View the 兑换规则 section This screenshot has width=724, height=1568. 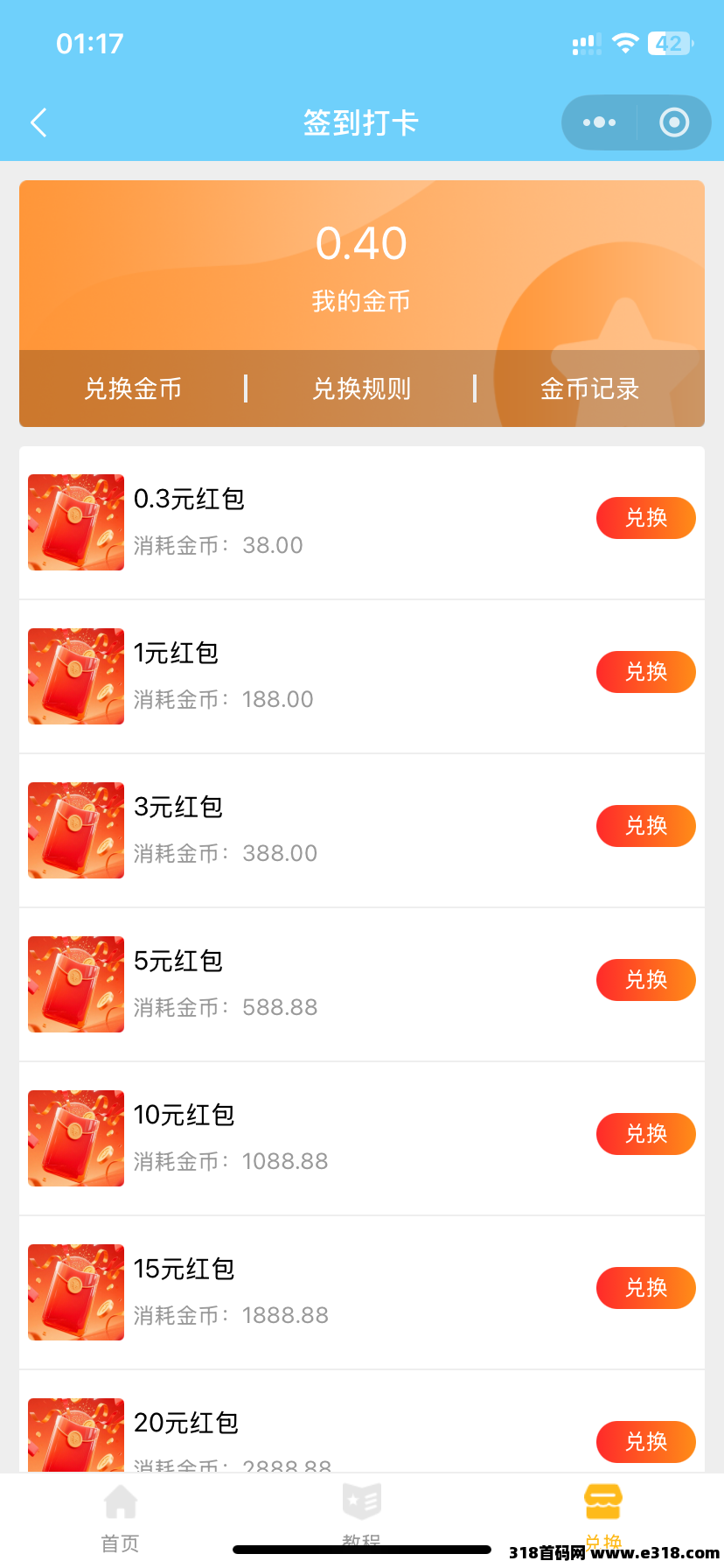[361, 388]
